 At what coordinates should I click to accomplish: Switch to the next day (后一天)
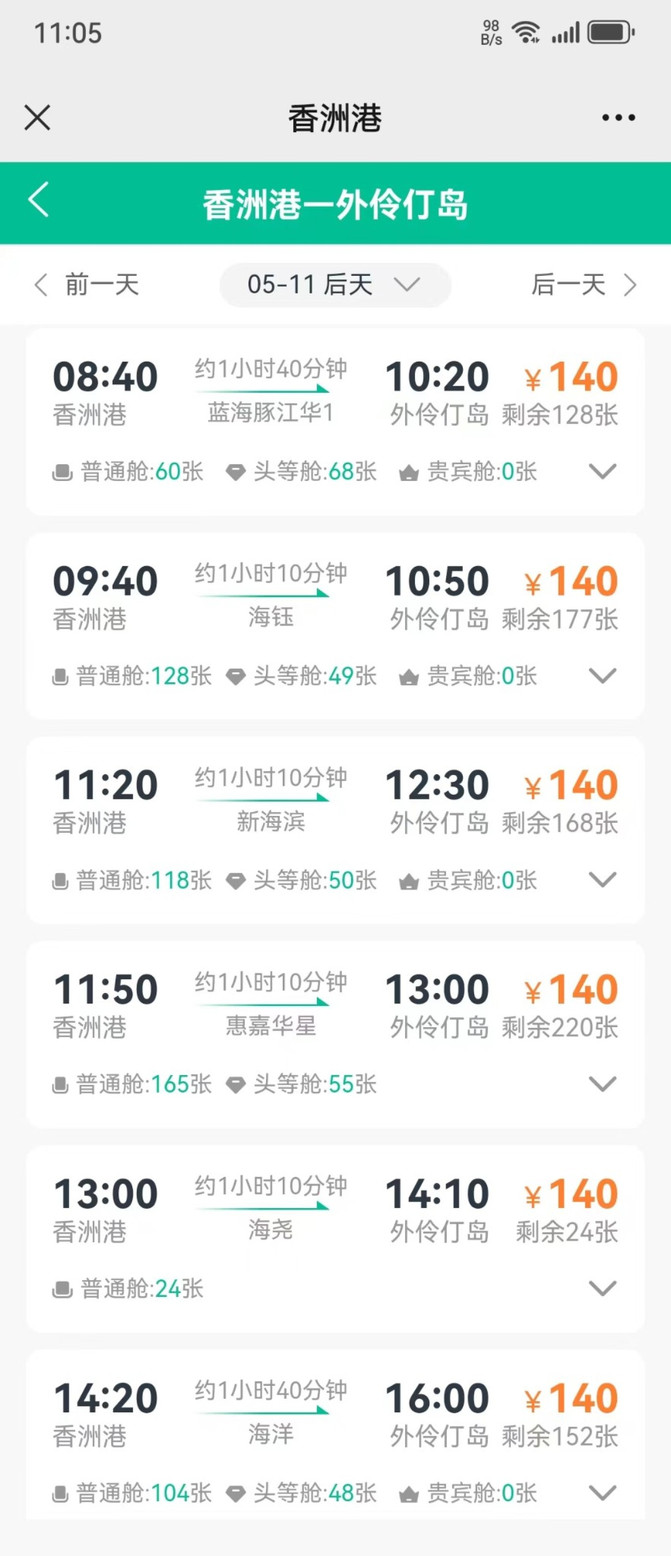tap(584, 285)
